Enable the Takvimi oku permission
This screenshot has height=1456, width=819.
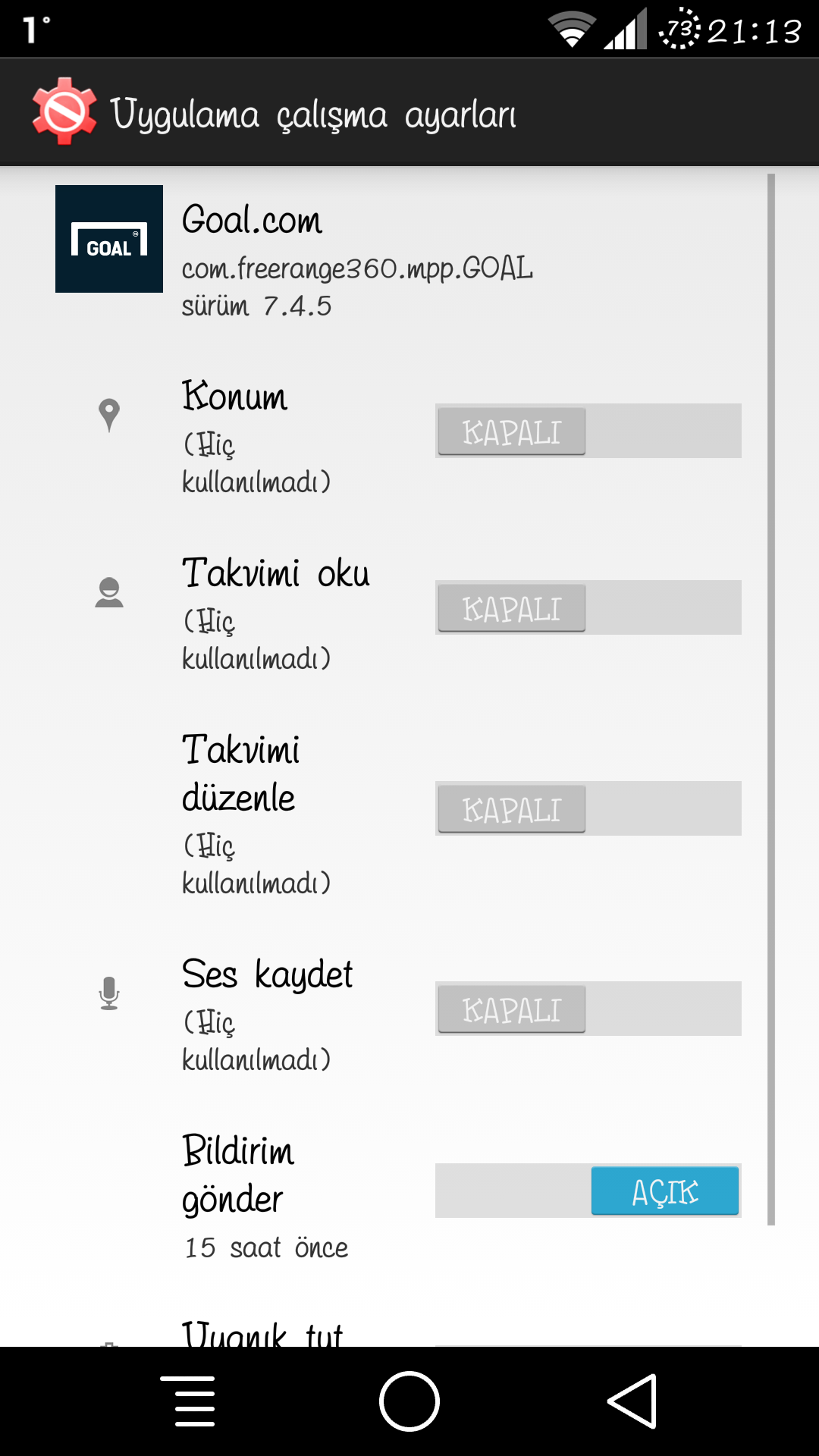click(588, 607)
